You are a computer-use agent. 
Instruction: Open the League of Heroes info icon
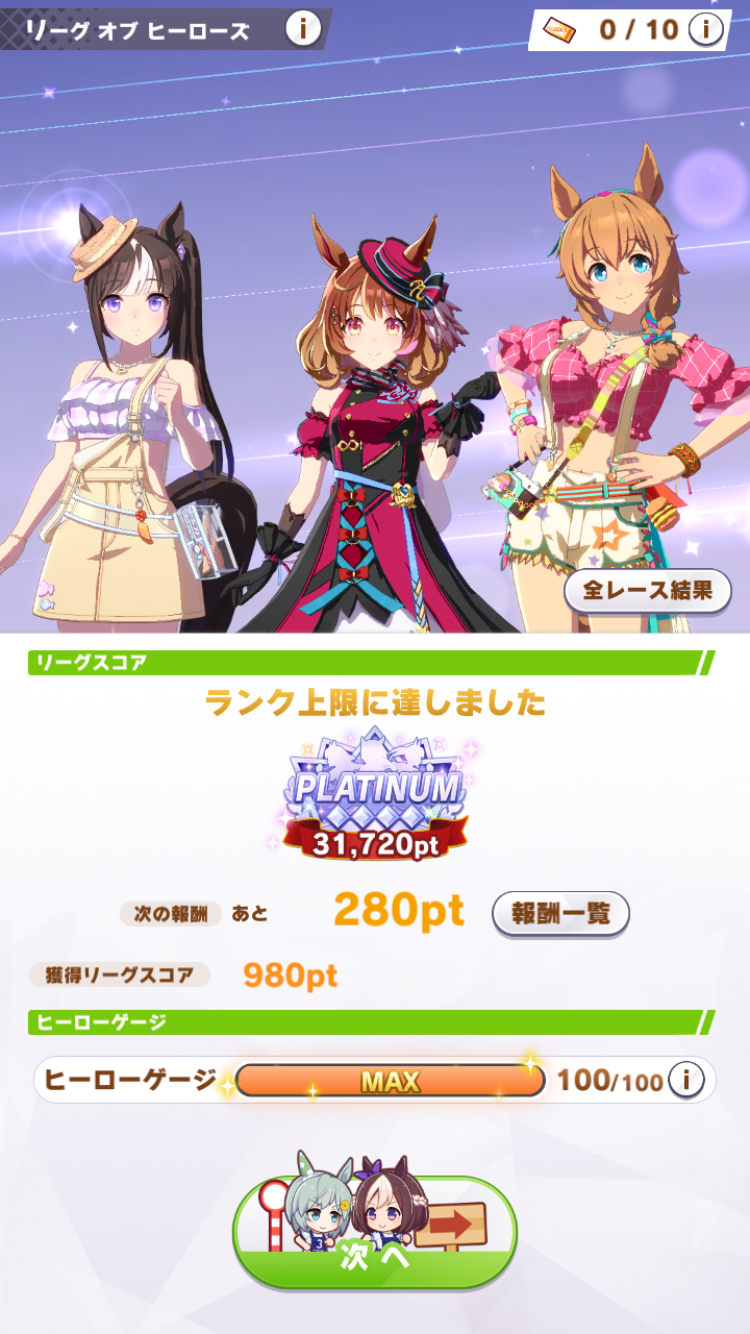pos(303,29)
